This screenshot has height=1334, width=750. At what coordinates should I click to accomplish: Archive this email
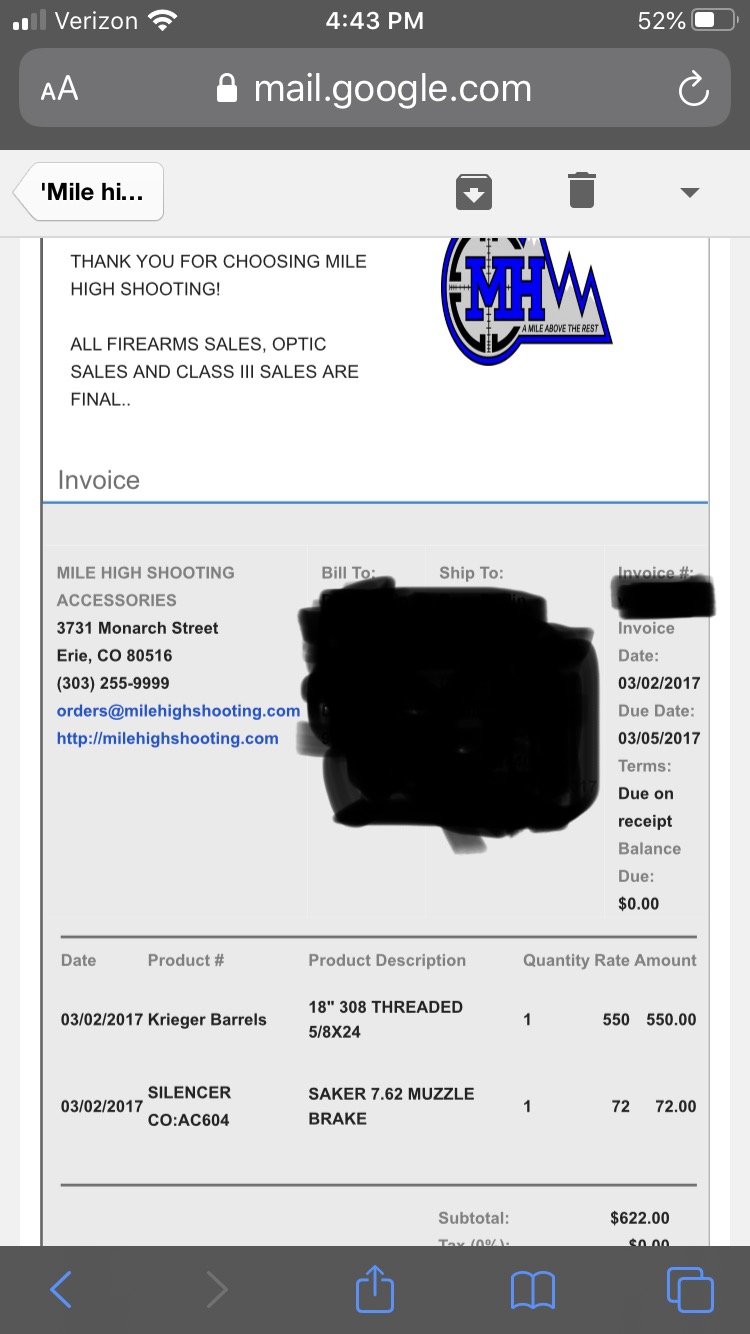(x=473, y=191)
